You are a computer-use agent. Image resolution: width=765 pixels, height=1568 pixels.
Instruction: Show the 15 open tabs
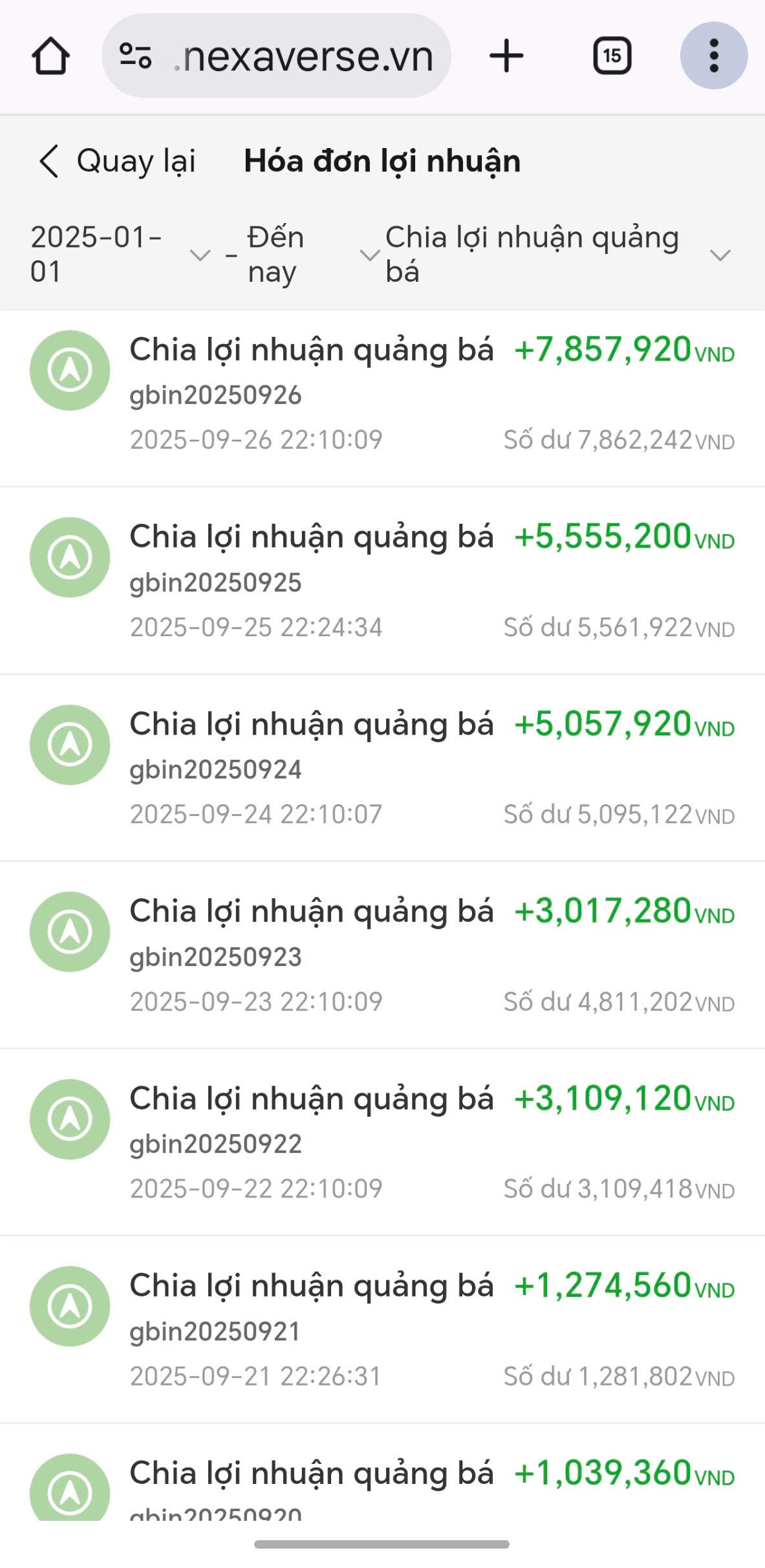pos(612,56)
